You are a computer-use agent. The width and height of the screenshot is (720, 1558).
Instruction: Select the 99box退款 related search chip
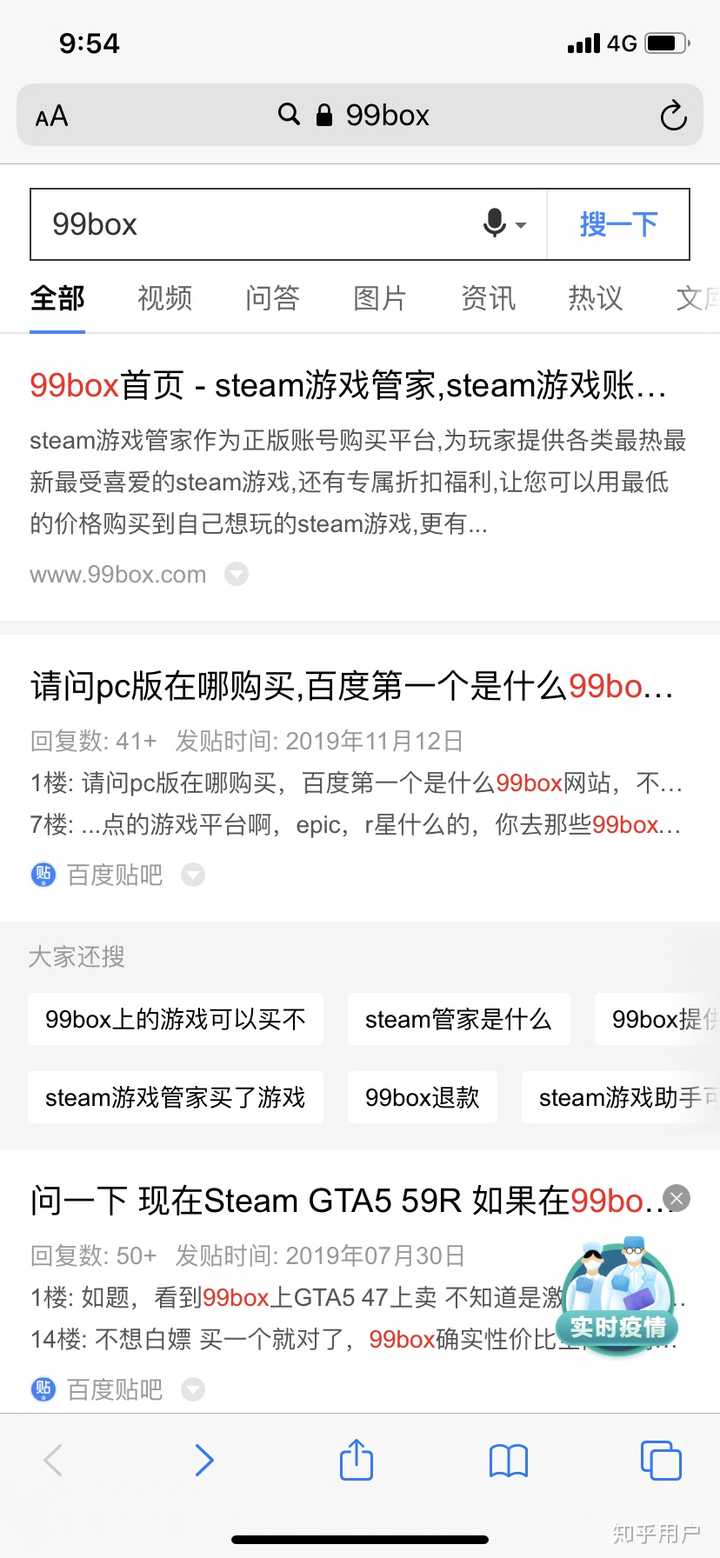pos(422,1097)
